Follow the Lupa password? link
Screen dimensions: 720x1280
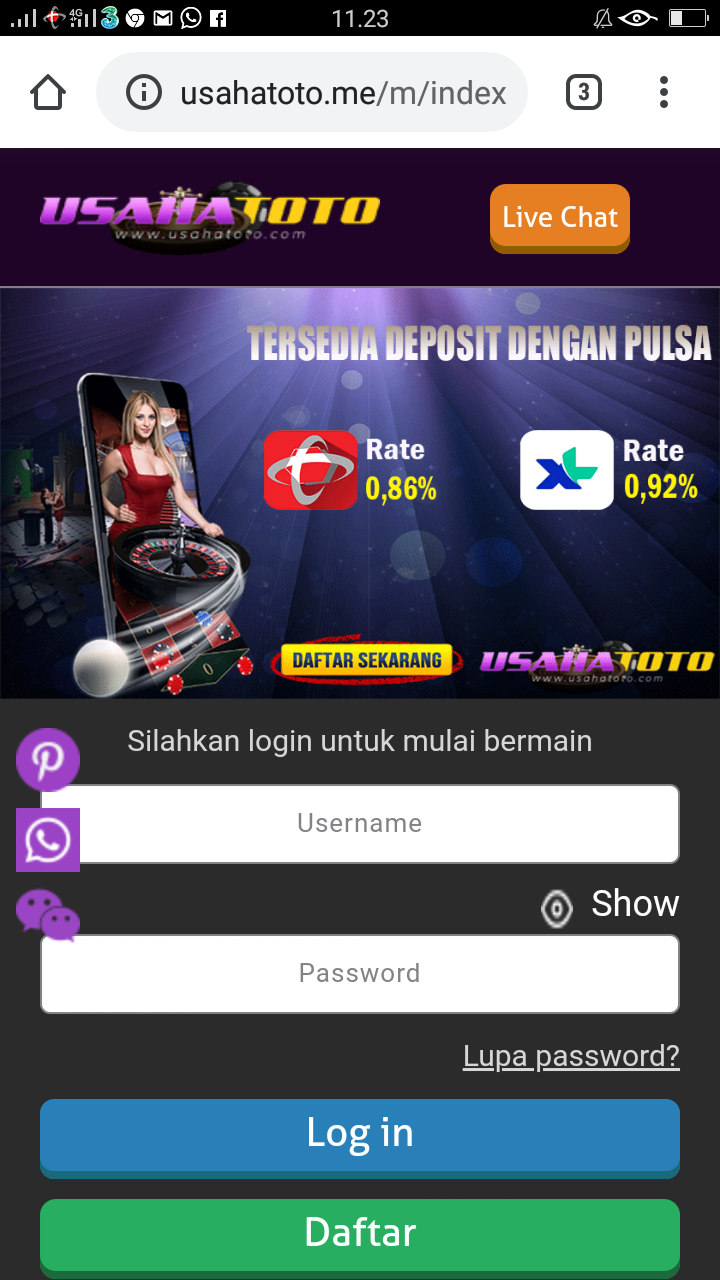pyautogui.click(x=571, y=1056)
